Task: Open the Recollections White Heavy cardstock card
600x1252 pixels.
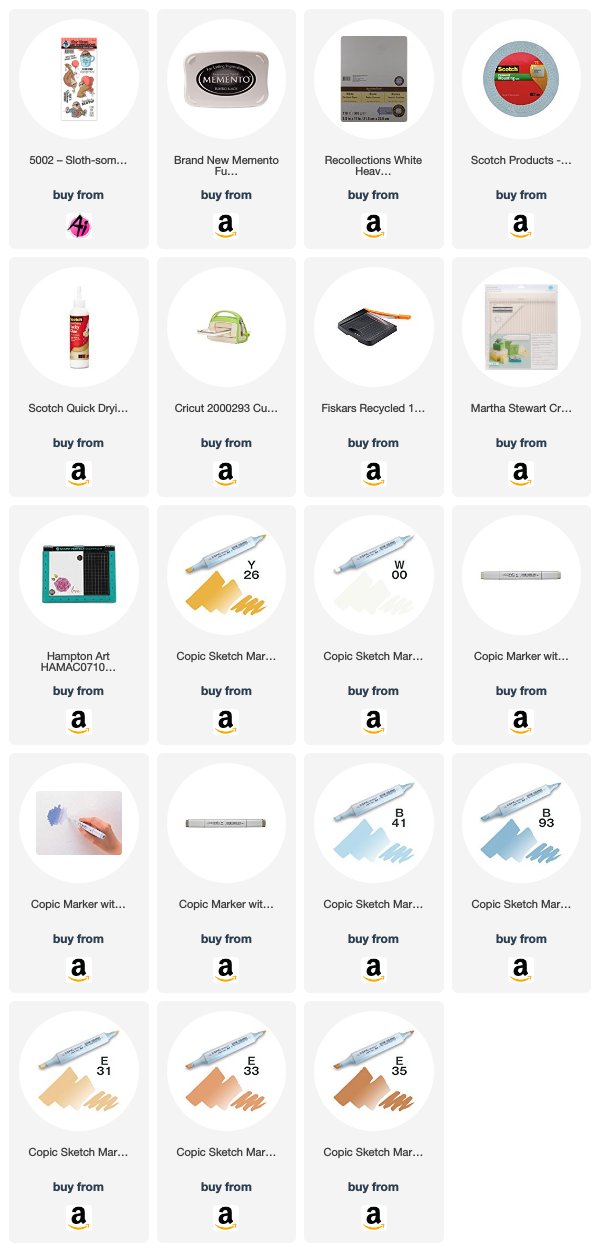Action: click(374, 129)
